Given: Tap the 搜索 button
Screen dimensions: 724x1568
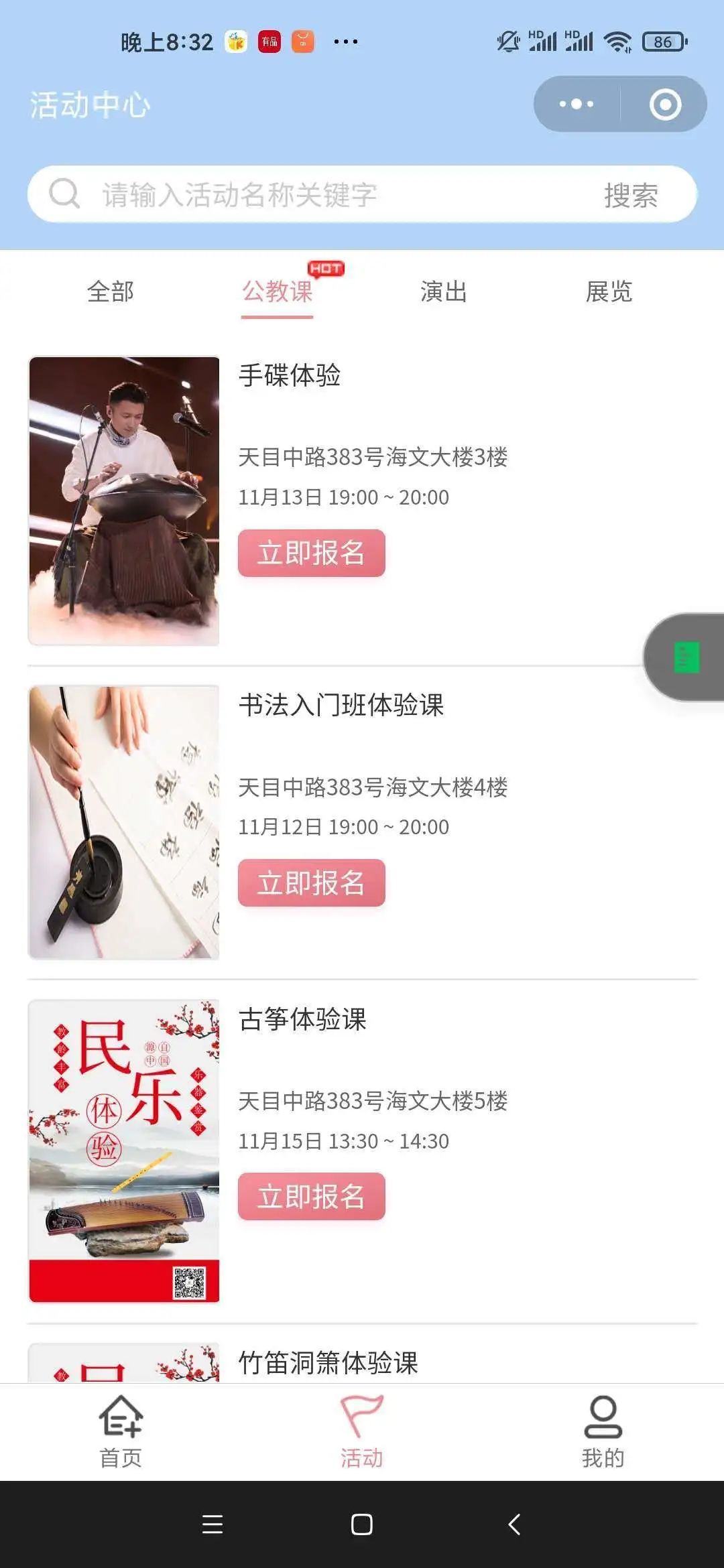Looking at the screenshot, I should (x=630, y=195).
